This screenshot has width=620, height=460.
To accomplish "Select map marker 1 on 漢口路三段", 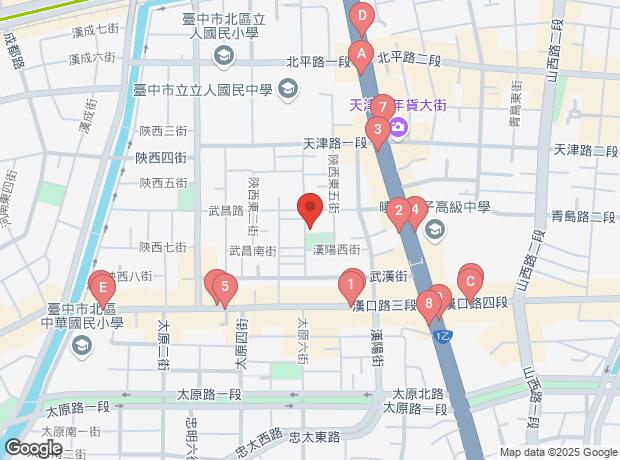I will pos(351,283).
